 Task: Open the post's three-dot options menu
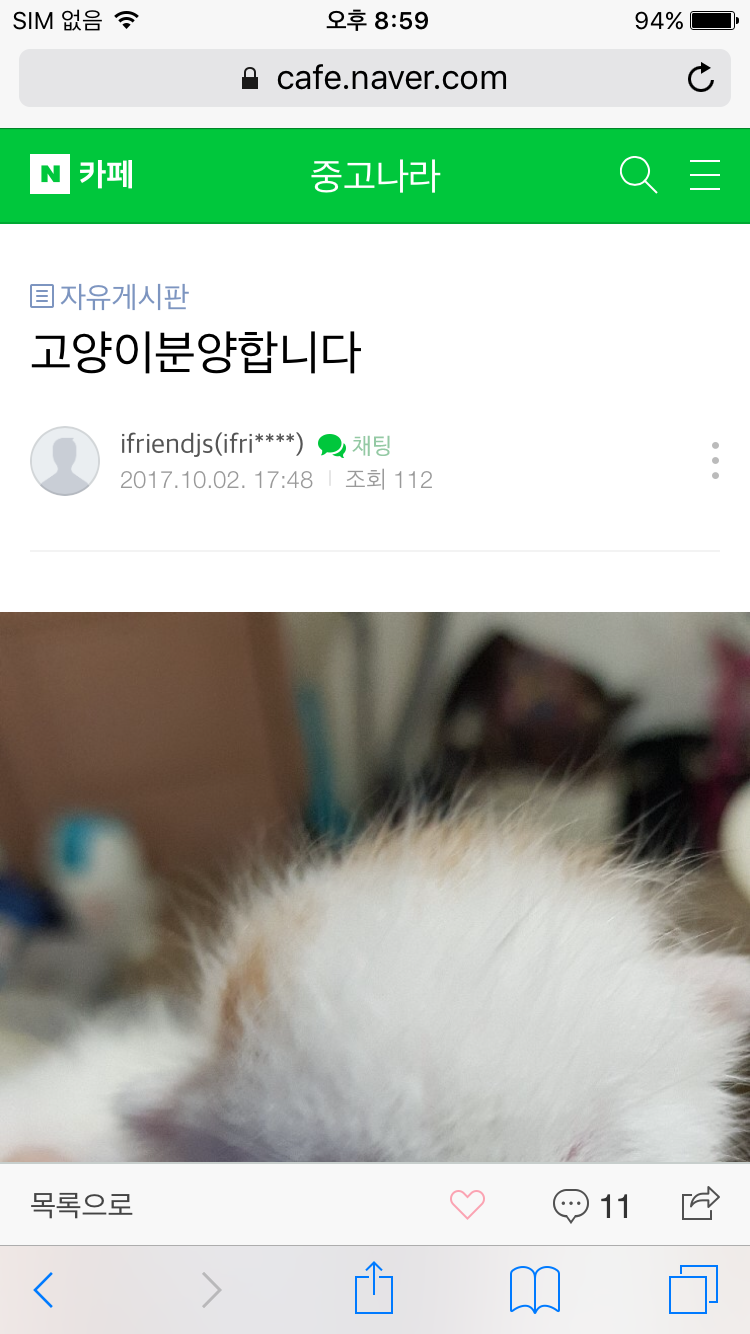point(715,460)
